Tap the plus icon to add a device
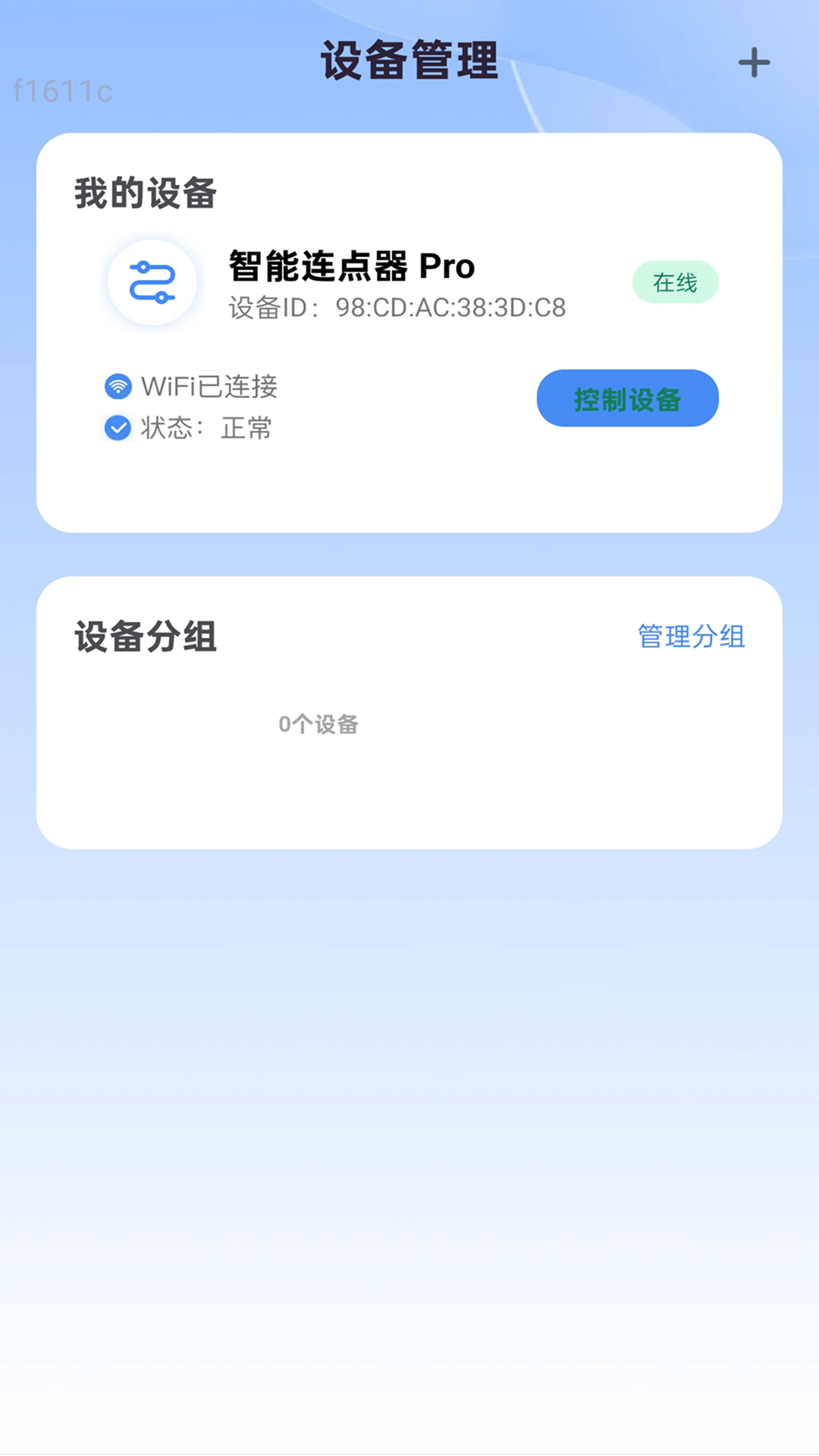This screenshot has height=1456, width=819. (x=753, y=63)
